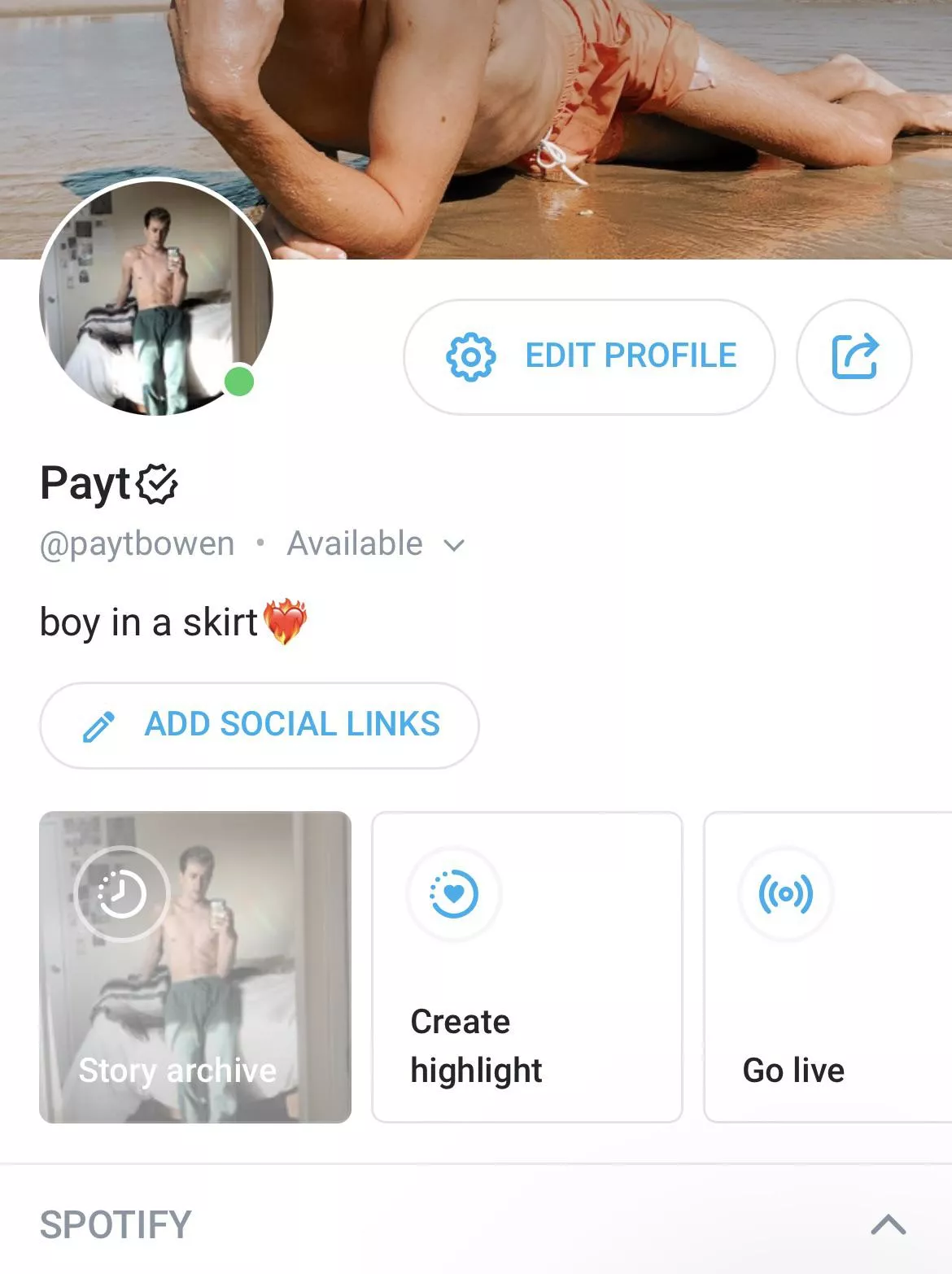View the round profile avatar

(156, 298)
